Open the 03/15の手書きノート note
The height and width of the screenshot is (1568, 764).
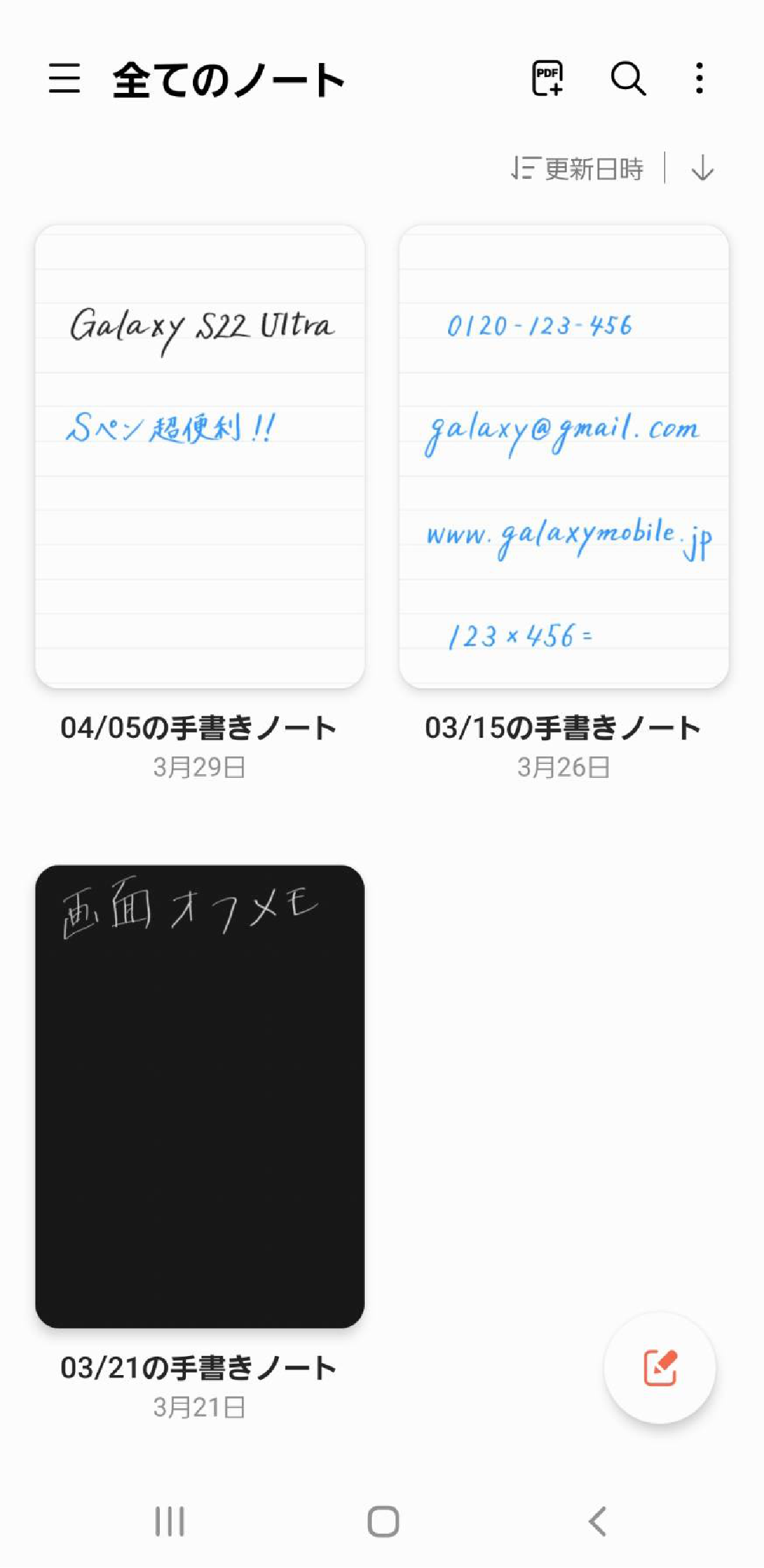pyautogui.click(x=563, y=456)
